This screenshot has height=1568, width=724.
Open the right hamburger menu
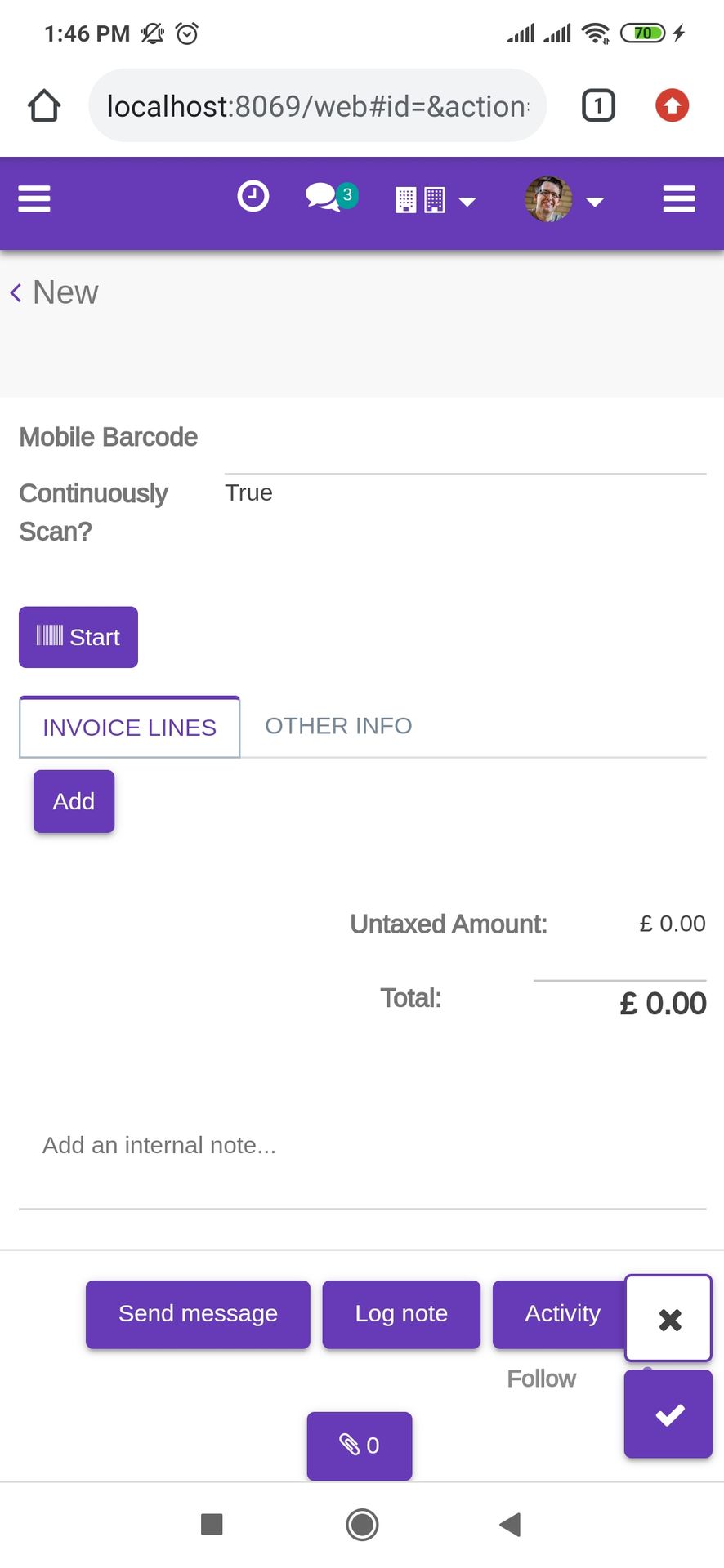(x=679, y=198)
